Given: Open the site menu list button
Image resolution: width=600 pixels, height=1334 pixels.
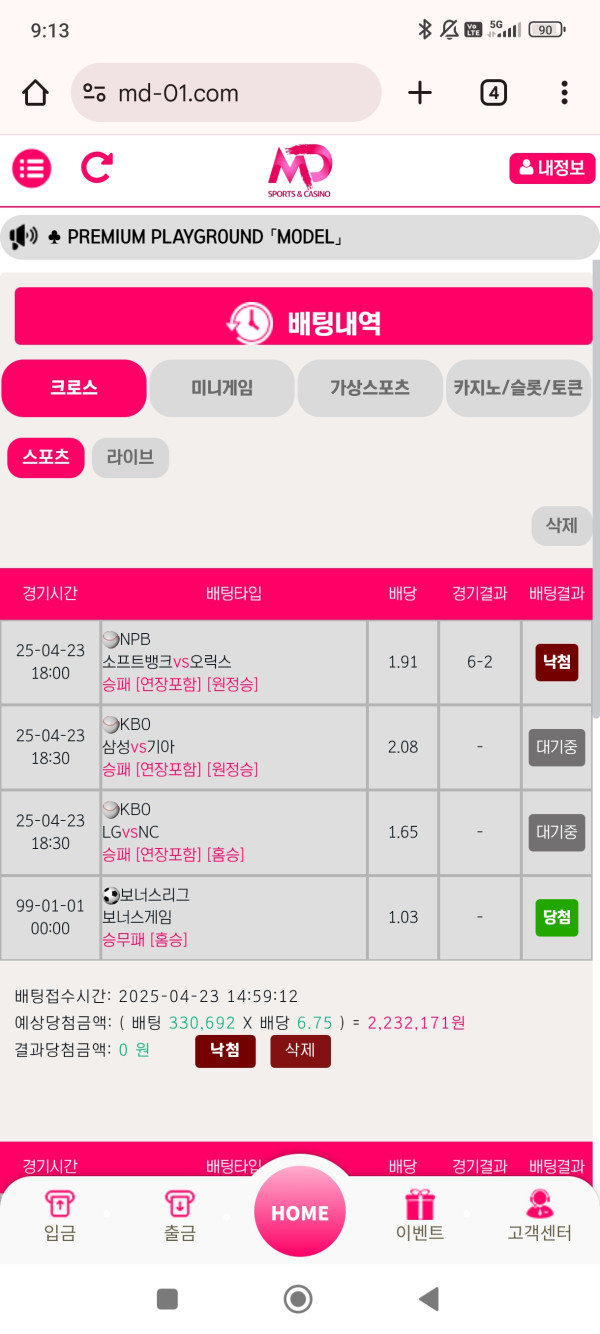Looking at the screenshot, I should coord(32,168).
